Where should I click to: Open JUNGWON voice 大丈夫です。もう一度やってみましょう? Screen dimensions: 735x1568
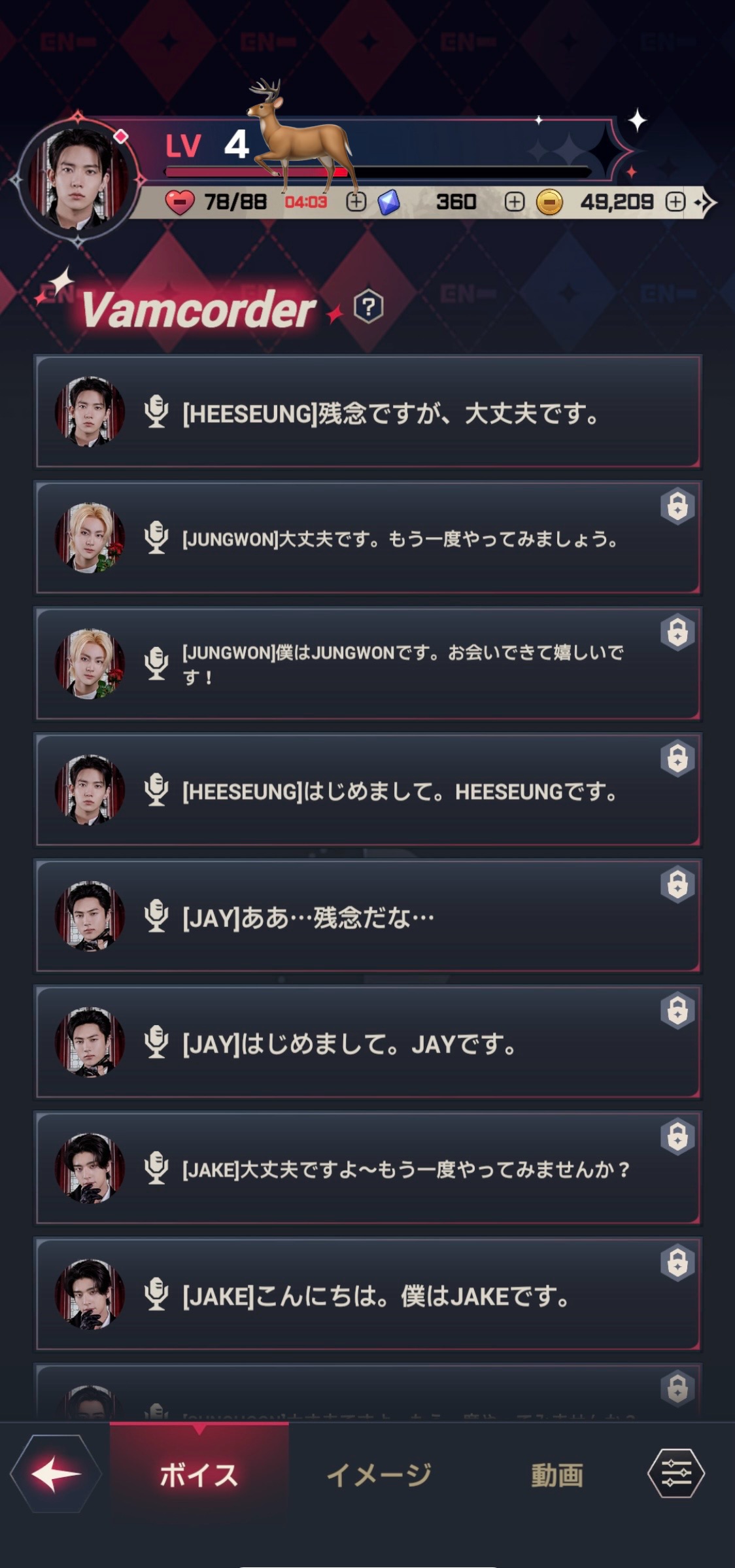(x=367, y=539)
